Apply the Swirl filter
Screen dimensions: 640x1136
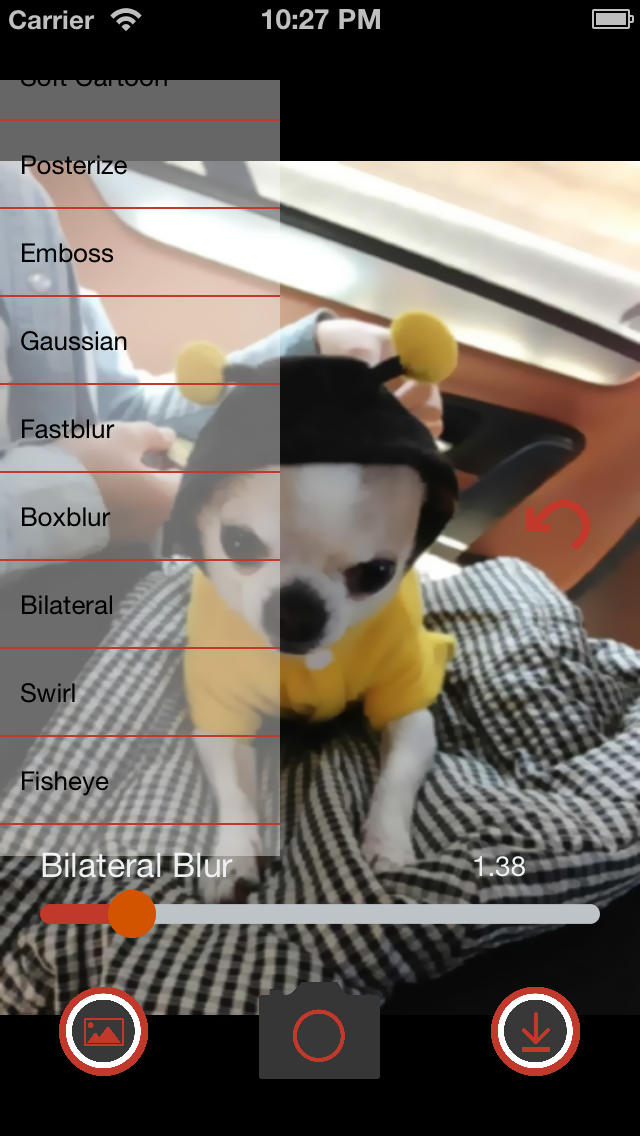139,693
